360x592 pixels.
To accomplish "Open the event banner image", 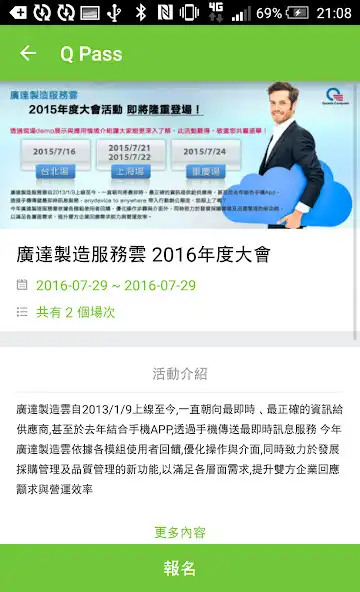I will tap(178, 155).
